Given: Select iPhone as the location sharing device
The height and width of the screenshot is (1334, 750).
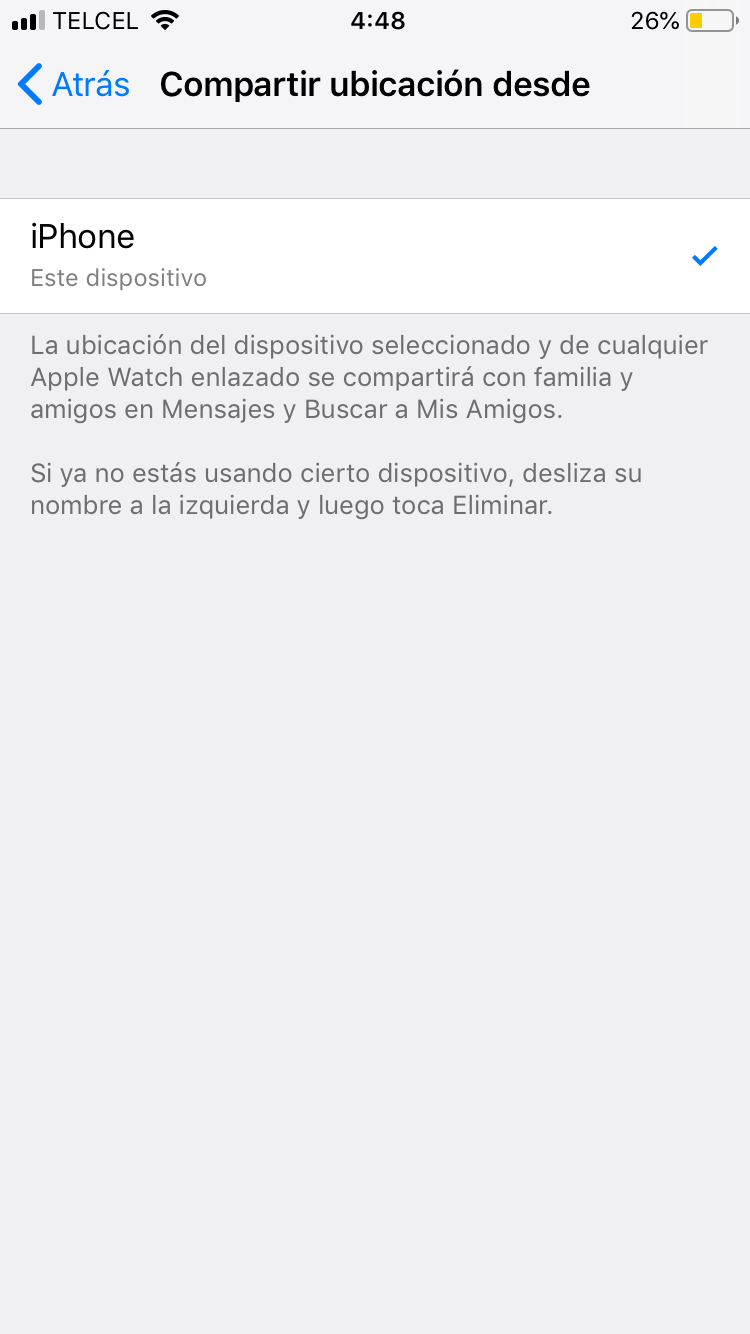Looking at the screenshot, I should (x=375, y=256).
